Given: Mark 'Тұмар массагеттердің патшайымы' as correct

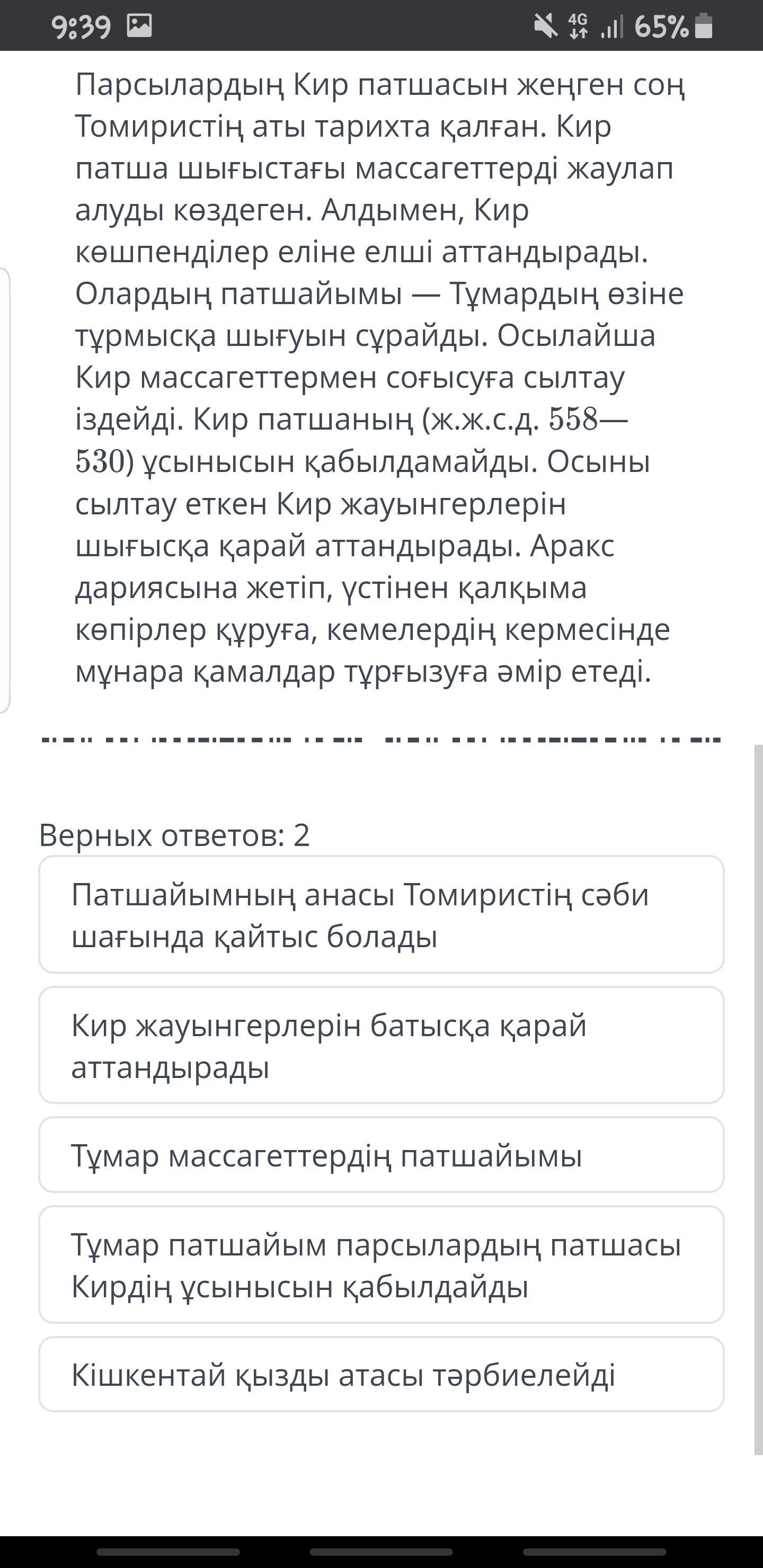Looking at the screenshot, I should pos(381,1155).
